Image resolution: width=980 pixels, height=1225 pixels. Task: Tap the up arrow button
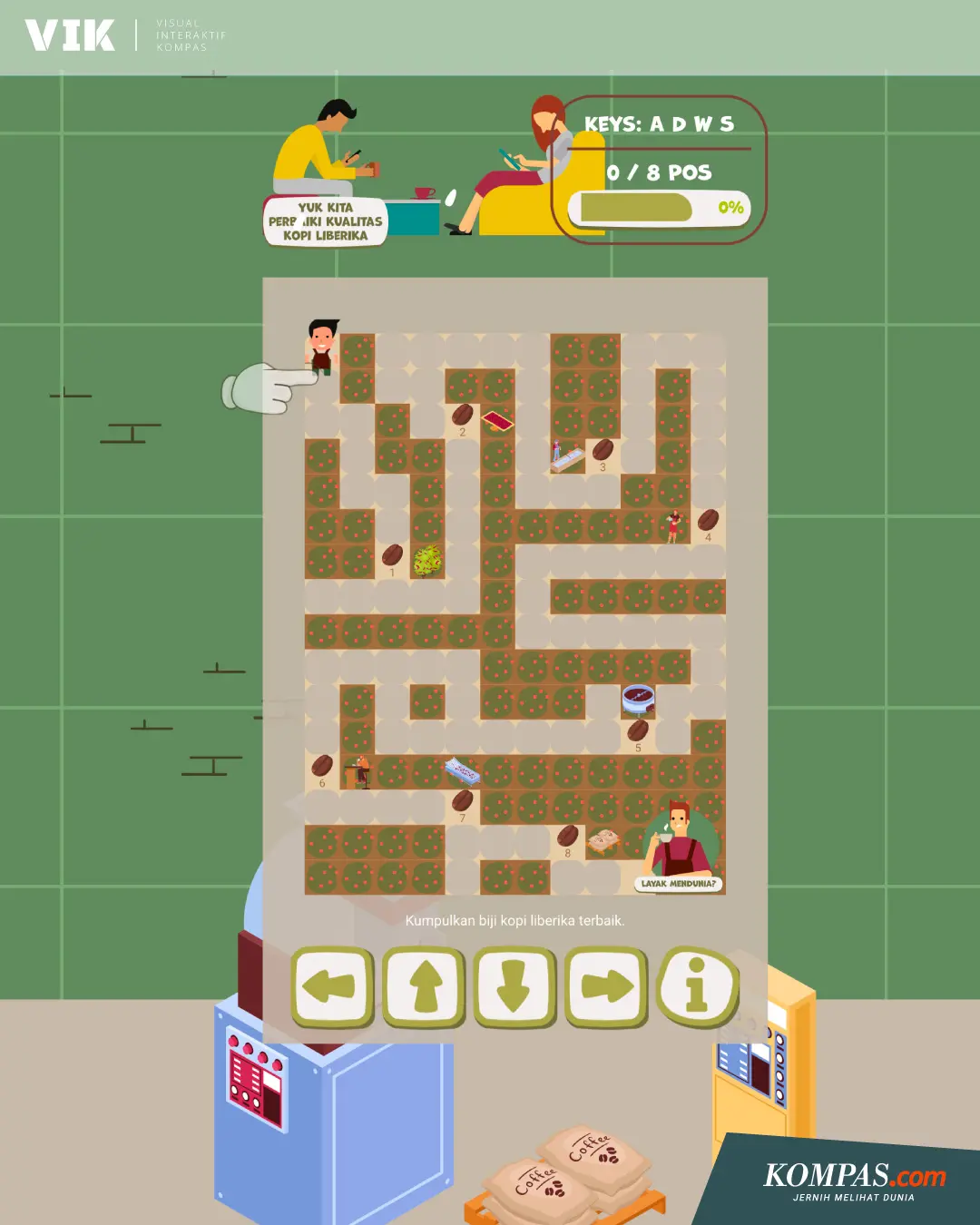pos(424,986)
